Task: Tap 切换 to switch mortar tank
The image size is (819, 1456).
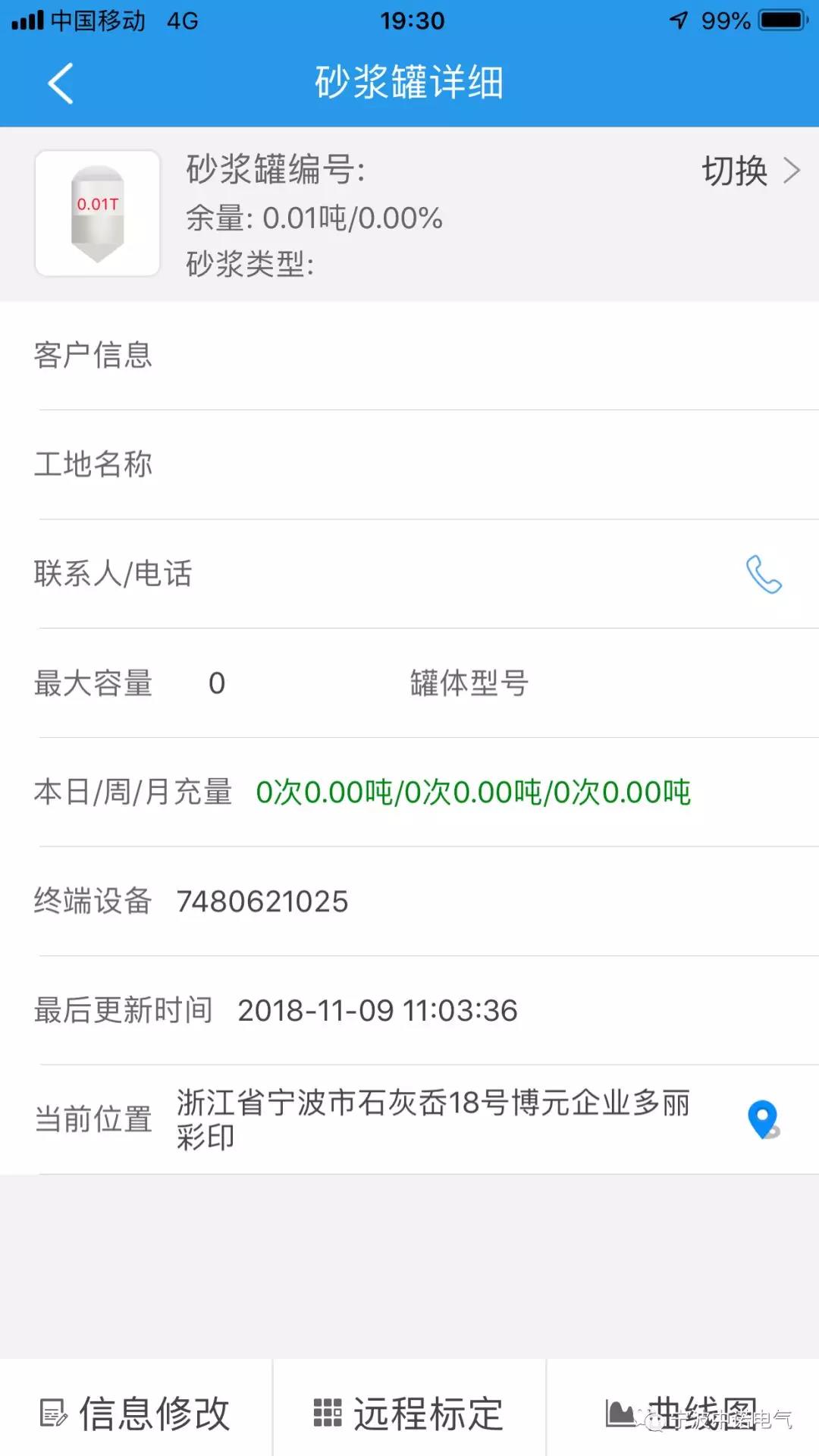Action: point(749,171)
